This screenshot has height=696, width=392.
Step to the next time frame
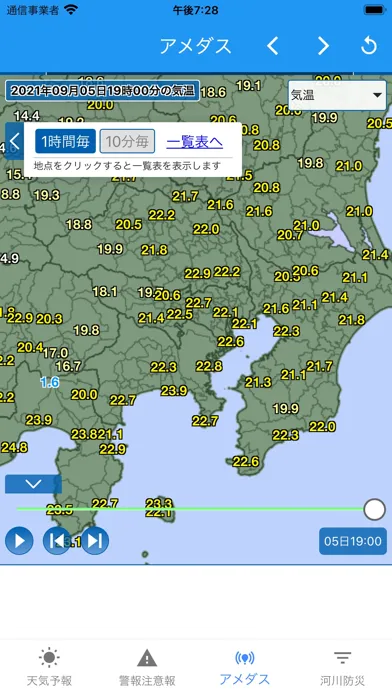95,541
